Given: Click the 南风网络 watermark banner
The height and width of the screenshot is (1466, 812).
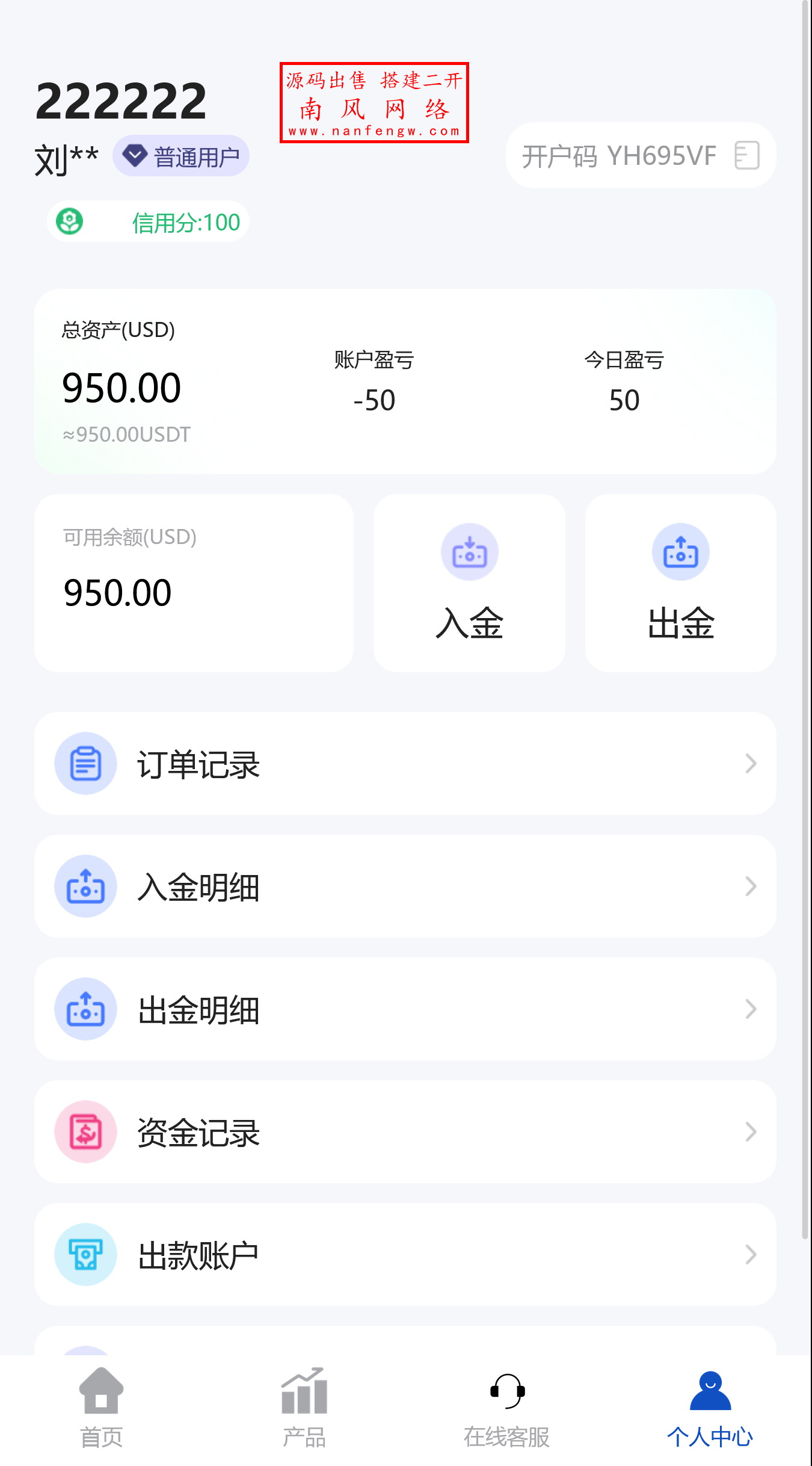Looking at the screenshot, I should (374, 102).
